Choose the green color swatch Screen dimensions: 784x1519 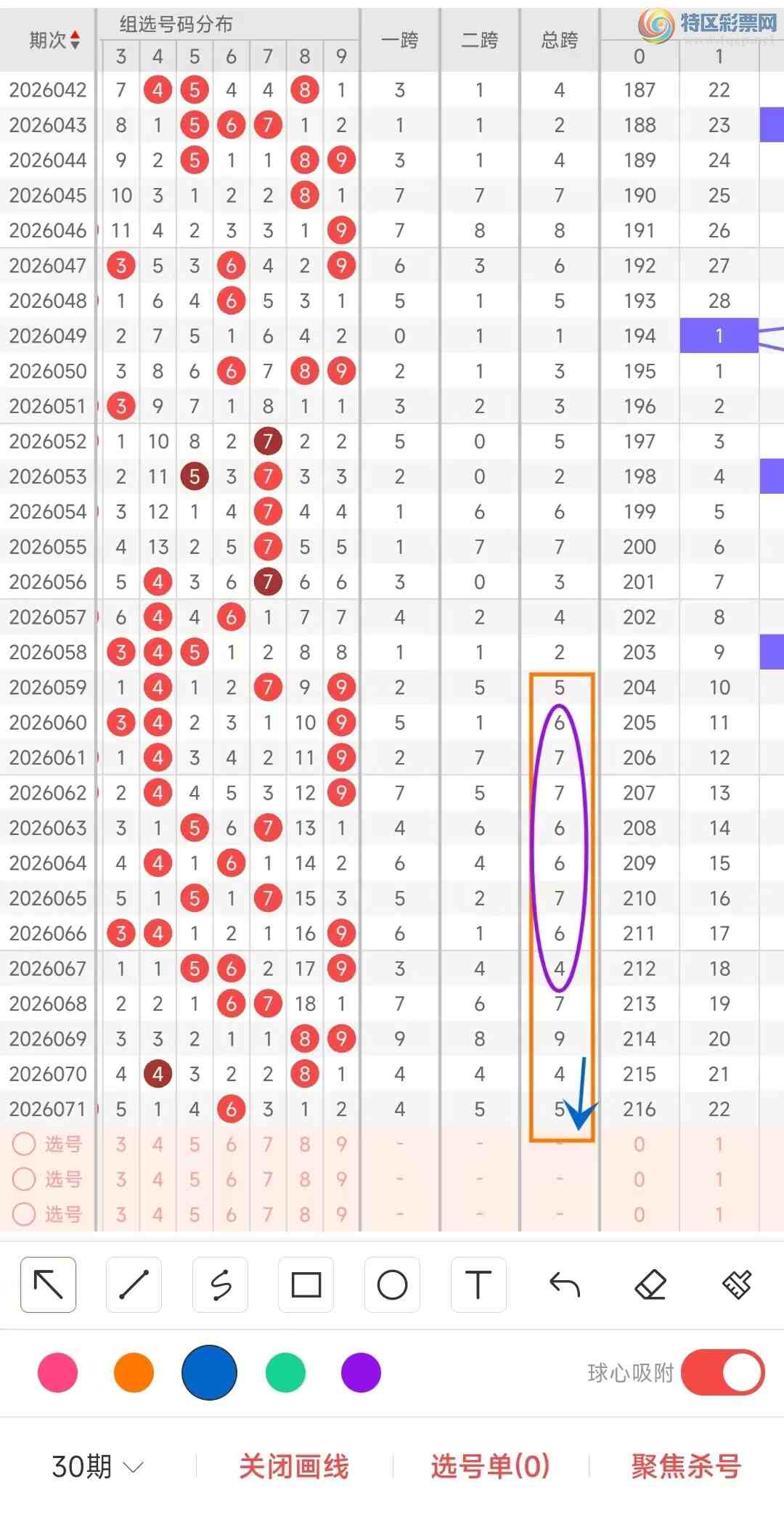click(x=285, y=1372)
